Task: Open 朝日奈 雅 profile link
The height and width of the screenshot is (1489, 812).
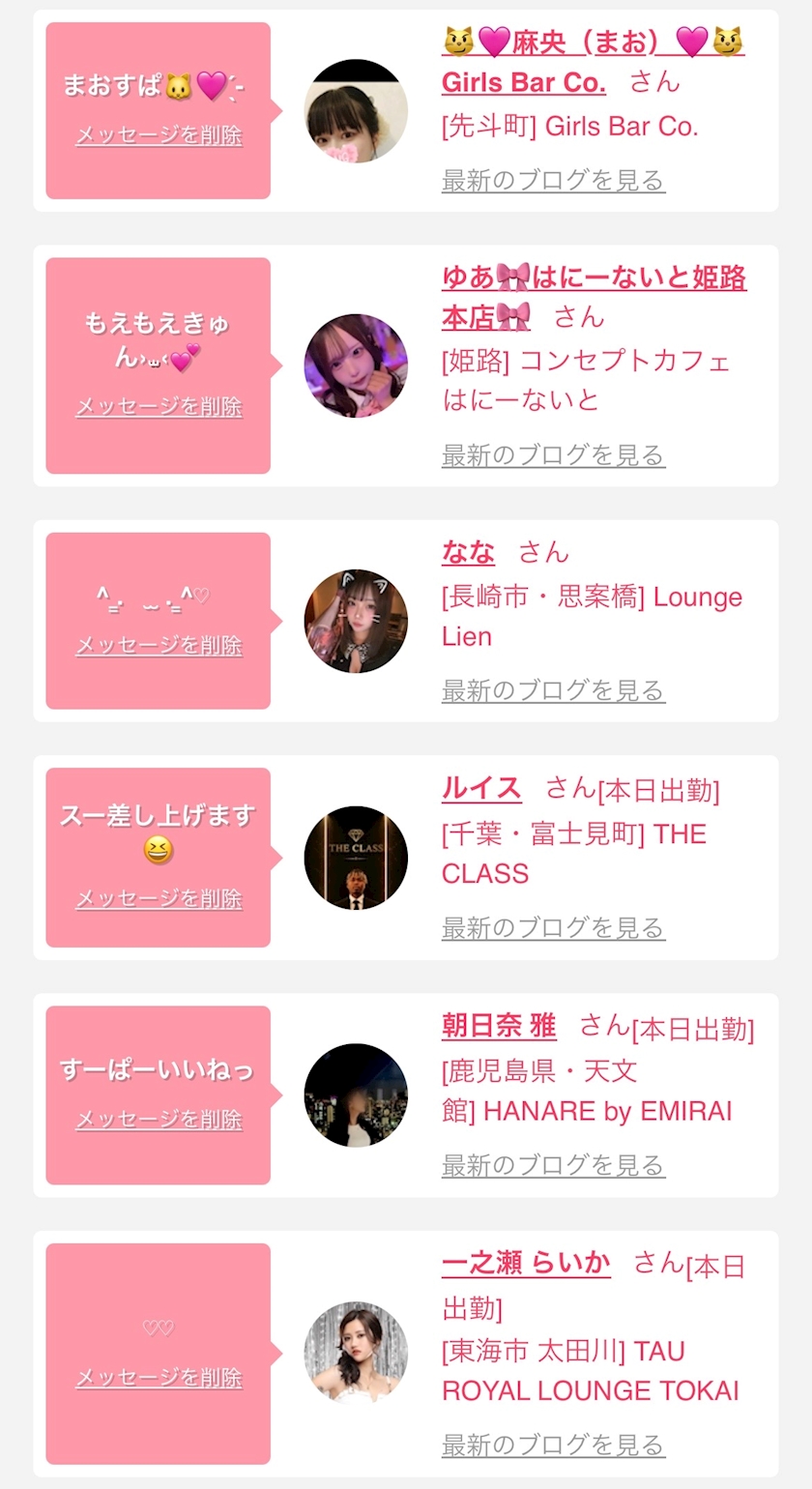Action: (x=499, y=1026)
